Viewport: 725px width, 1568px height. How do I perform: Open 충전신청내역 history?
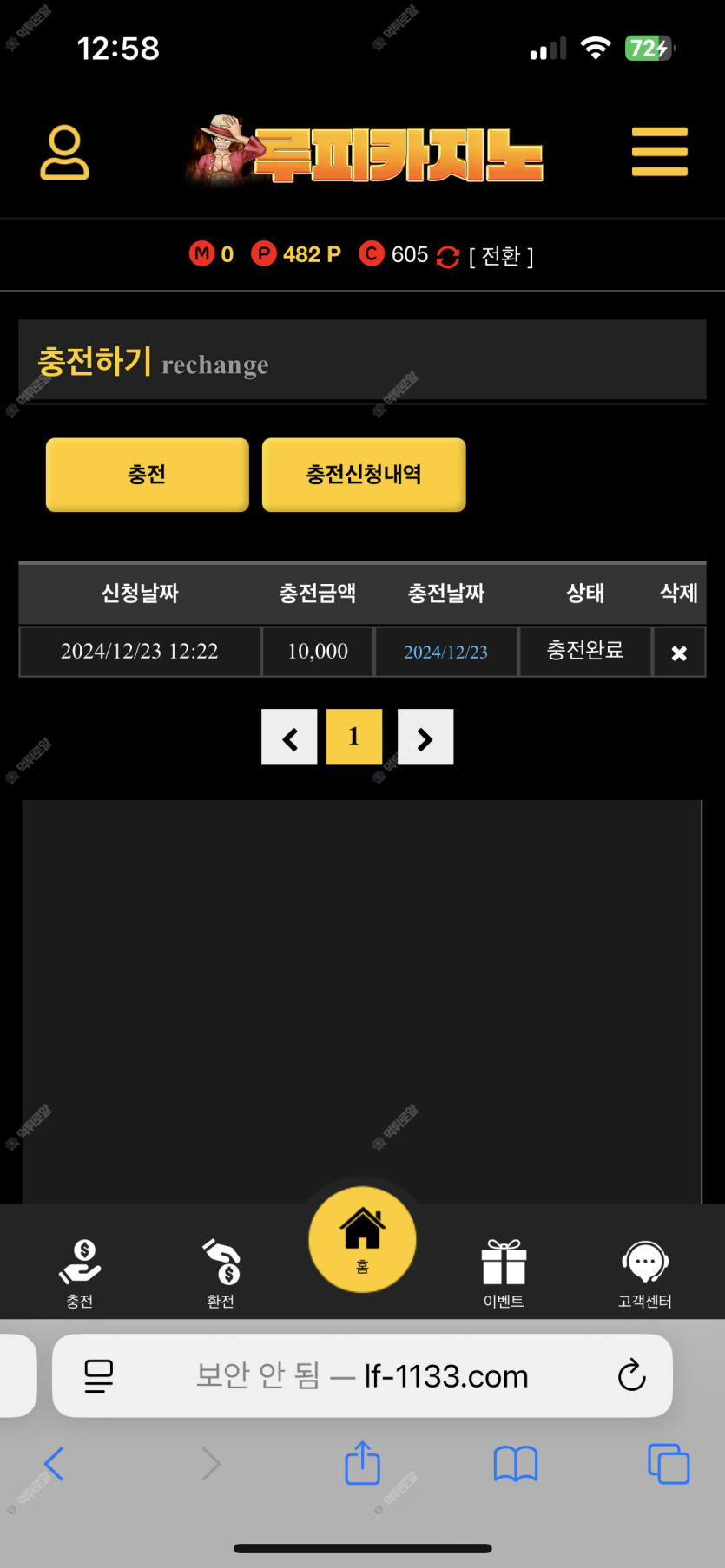(x=364, y=474)
